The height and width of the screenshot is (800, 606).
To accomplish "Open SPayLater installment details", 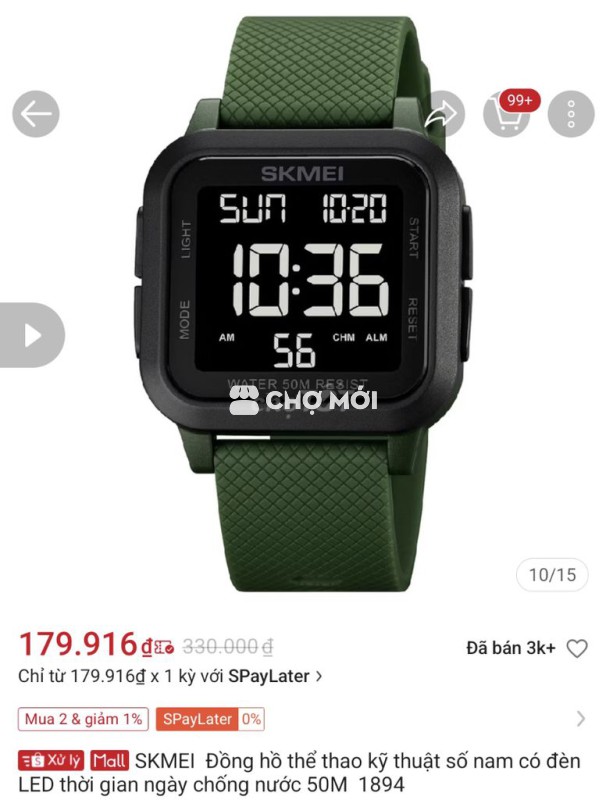I will tap(171, 676).
